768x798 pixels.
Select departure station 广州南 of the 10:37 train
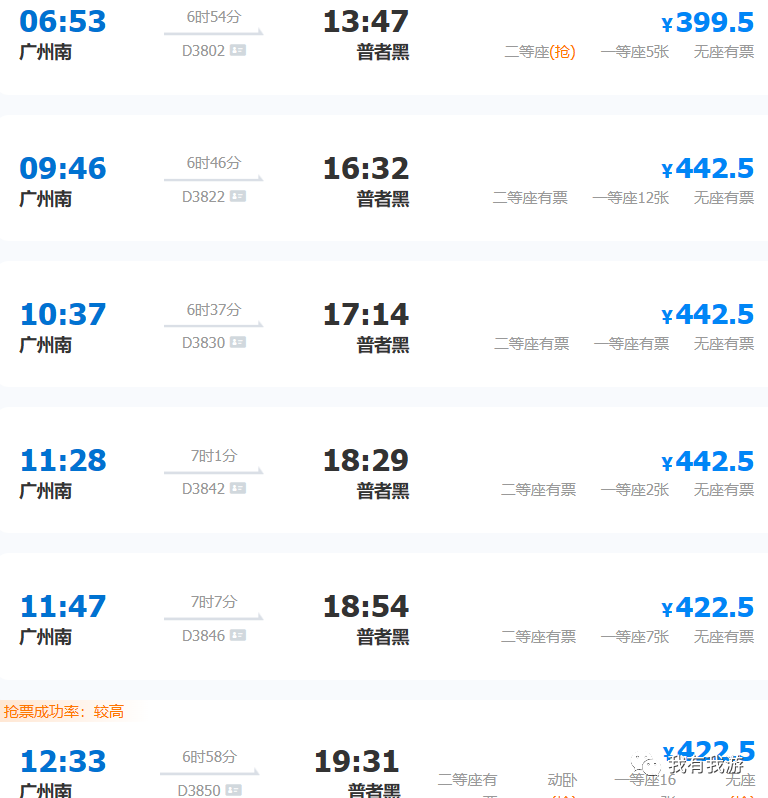(x=45, y=343)
